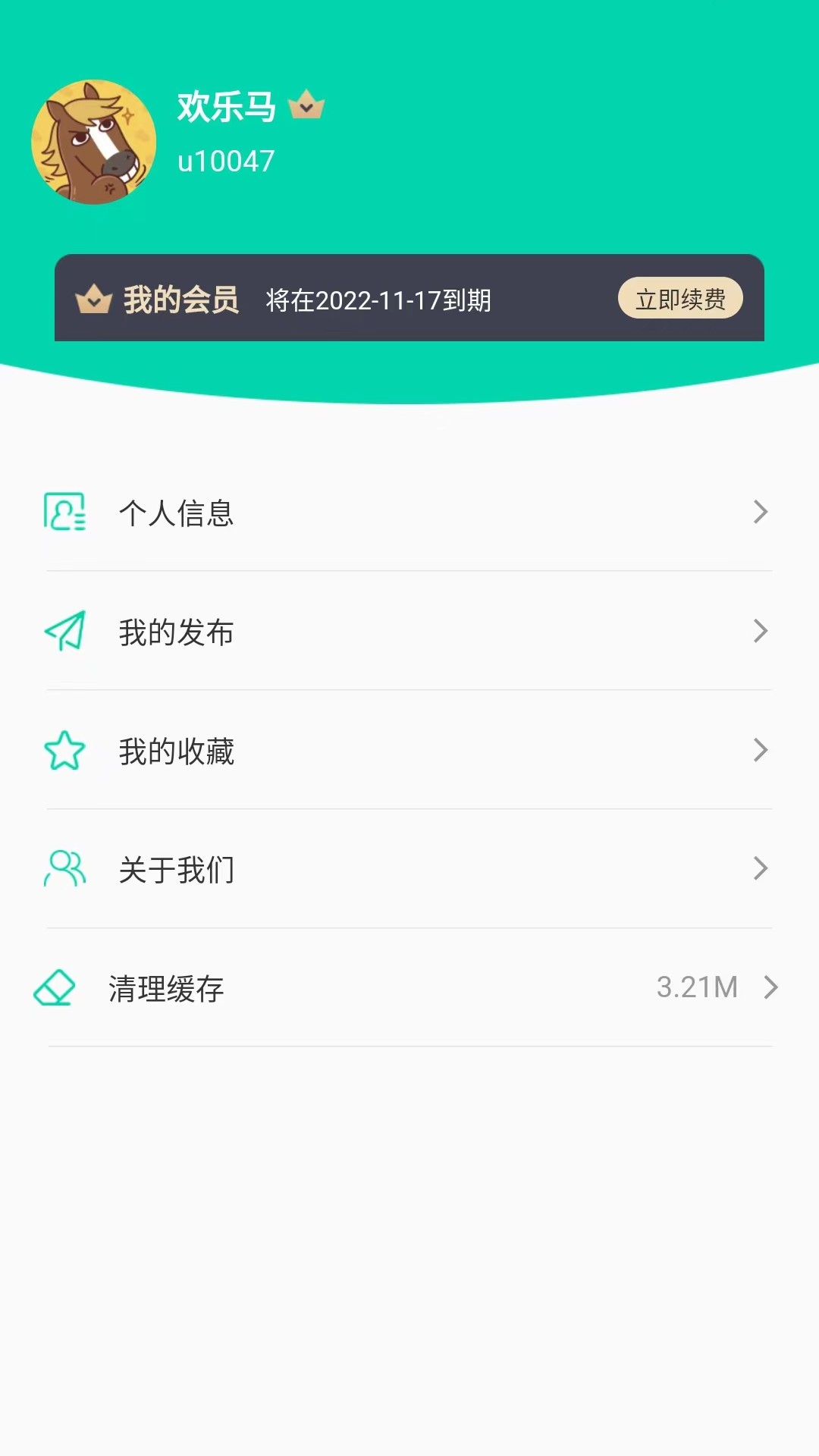819x1456 pixels.
Task: Open the 个人信息 settings entry
Action: [x=177, y=514]
